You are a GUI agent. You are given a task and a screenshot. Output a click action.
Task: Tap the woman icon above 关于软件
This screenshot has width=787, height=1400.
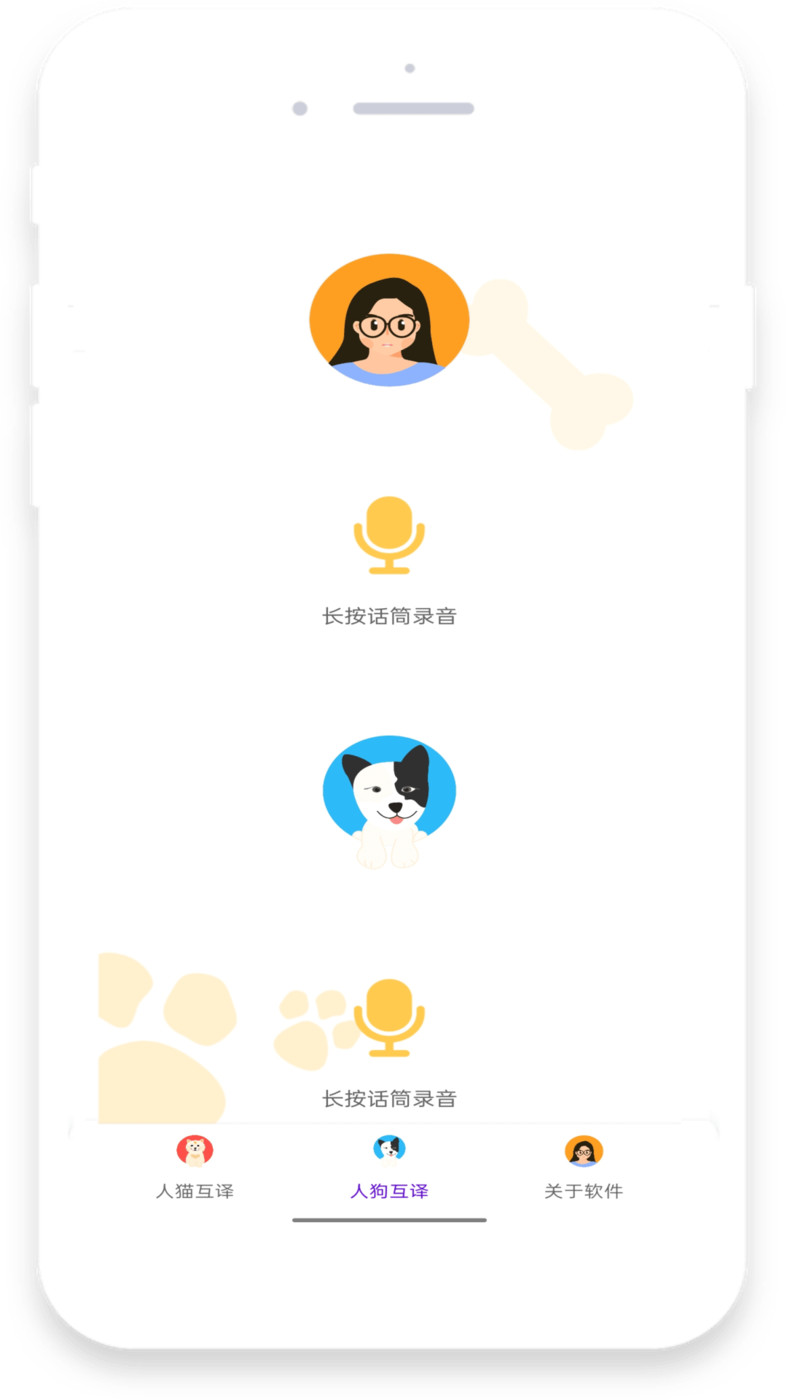(583, 1150)
